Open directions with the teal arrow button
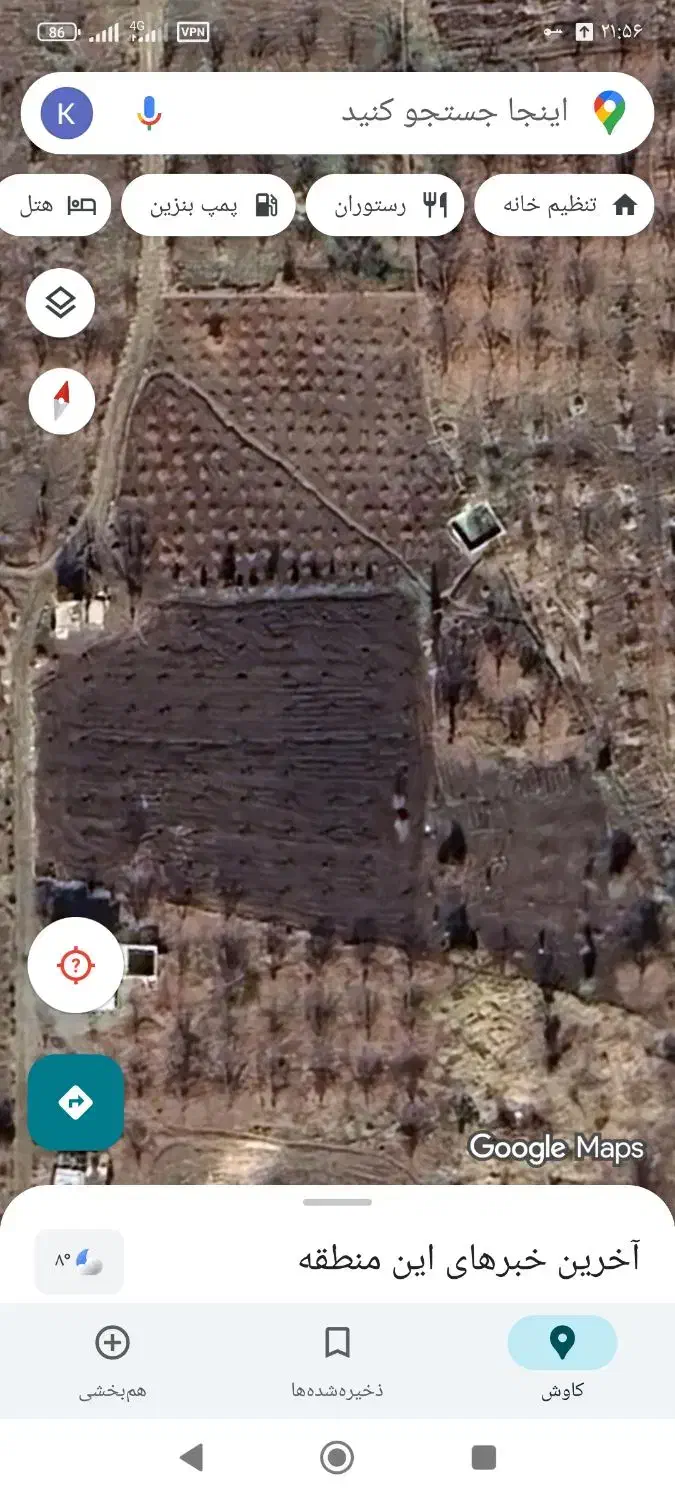This screenshot has height=1500, width=675. click(x=76, y=1102)
